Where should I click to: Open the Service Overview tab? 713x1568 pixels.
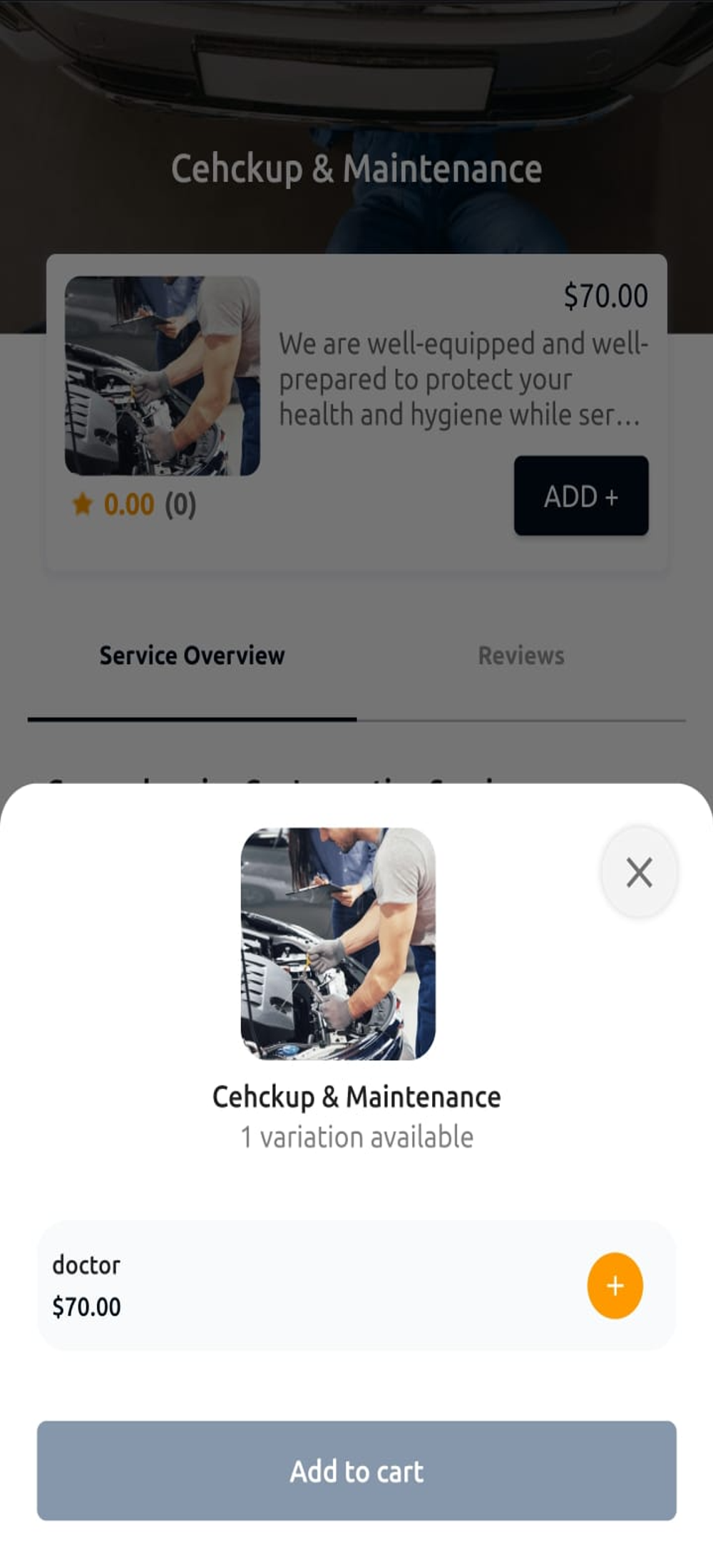pos(192,656)
